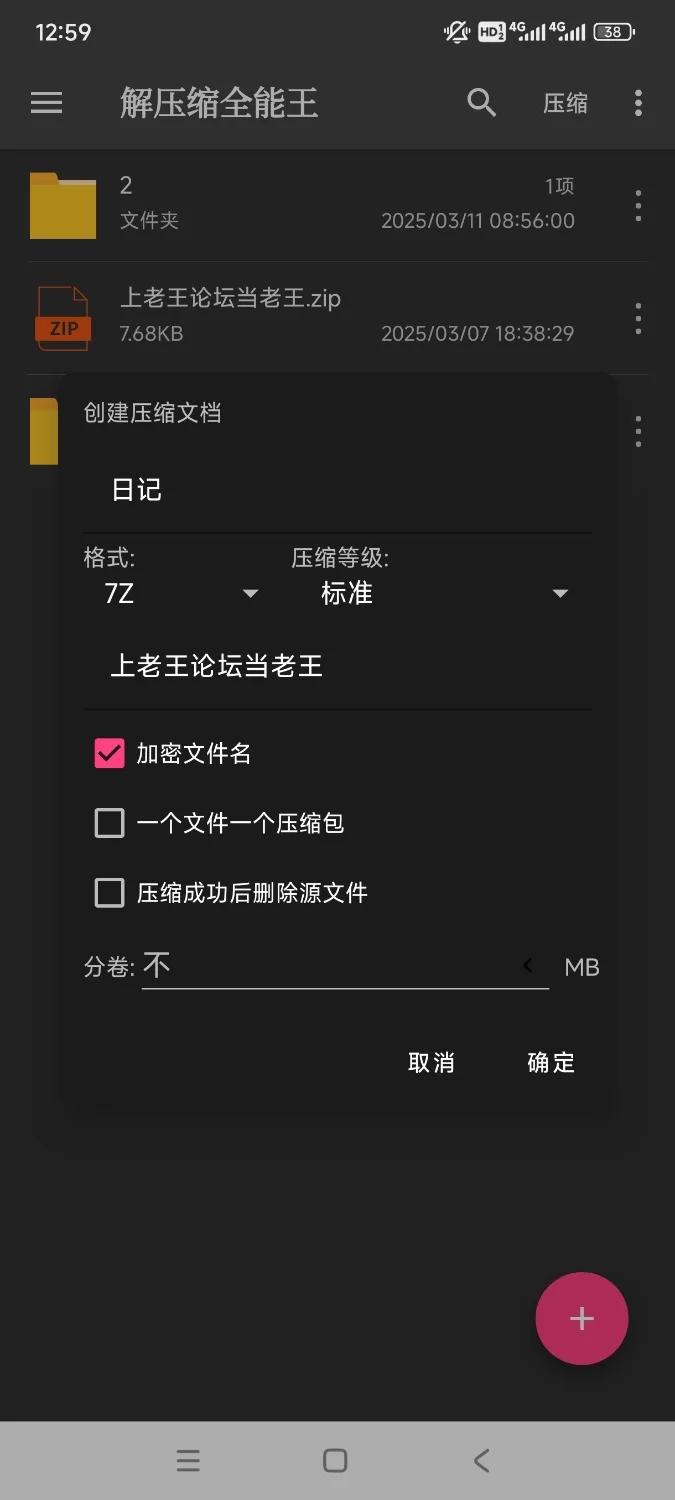Tap the password field with 上老王论坛当老王

[x=337, y=667]
